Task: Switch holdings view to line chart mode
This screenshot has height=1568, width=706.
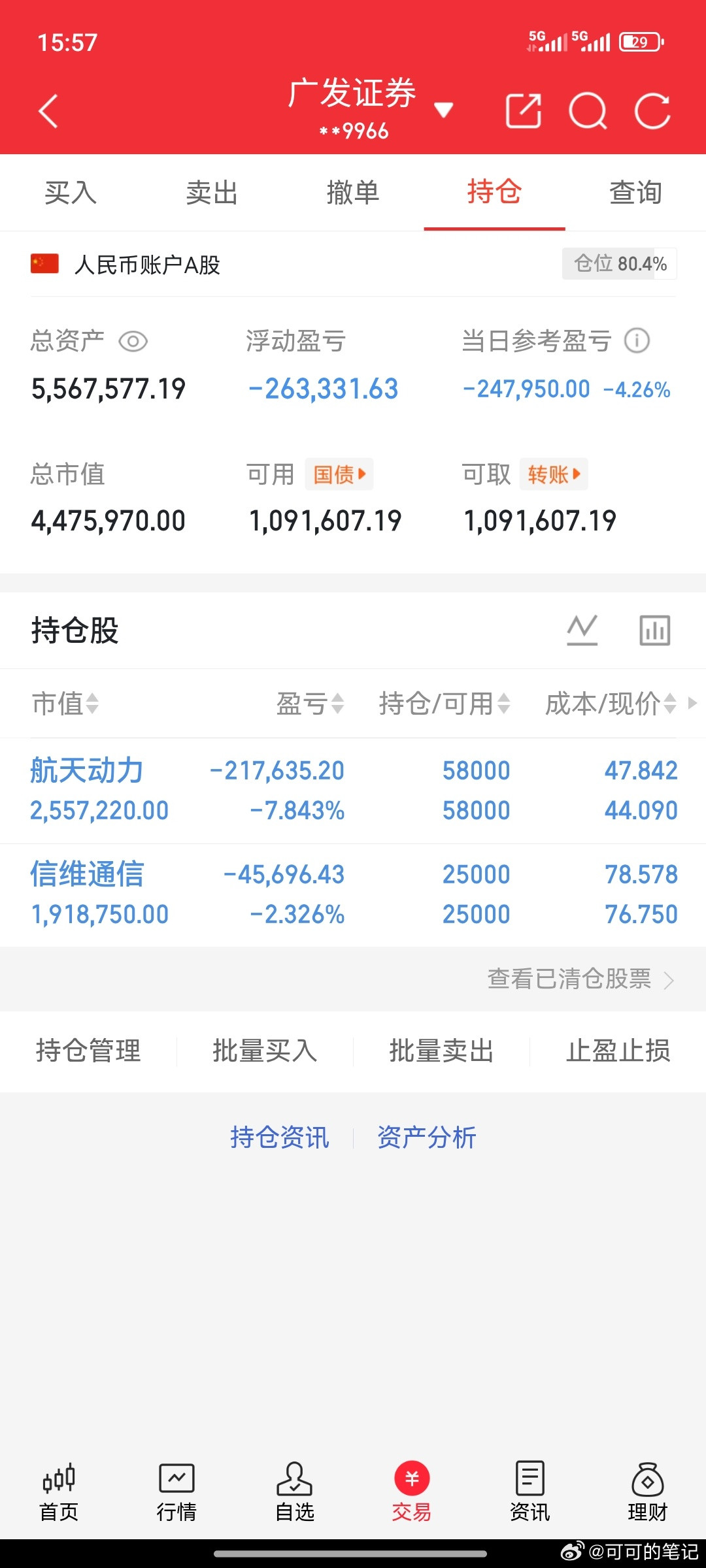Action: (581, 629)
